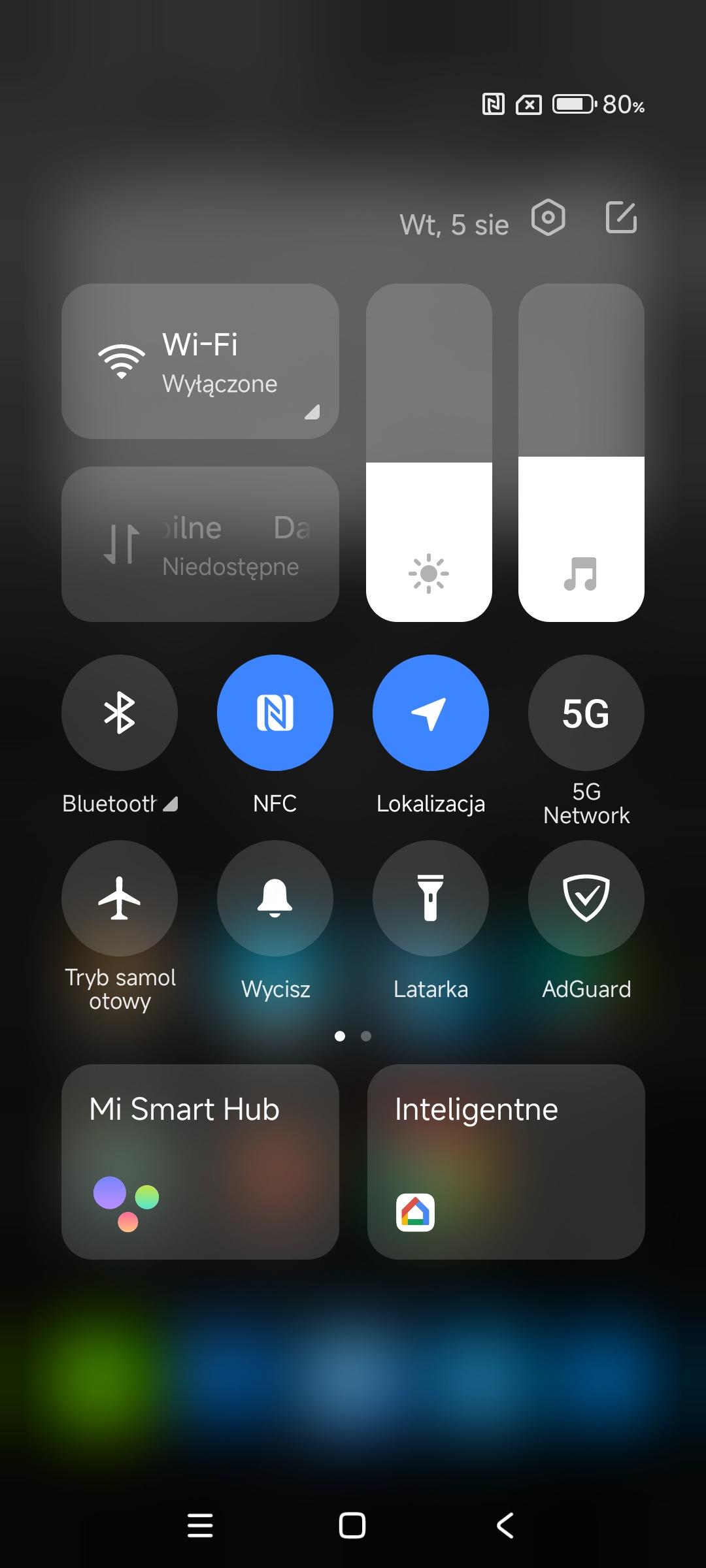Screen dimensions: 706x1568
Task: Edit the quick settings tiles
Action: pyautogui.click(x=621, y=218)
